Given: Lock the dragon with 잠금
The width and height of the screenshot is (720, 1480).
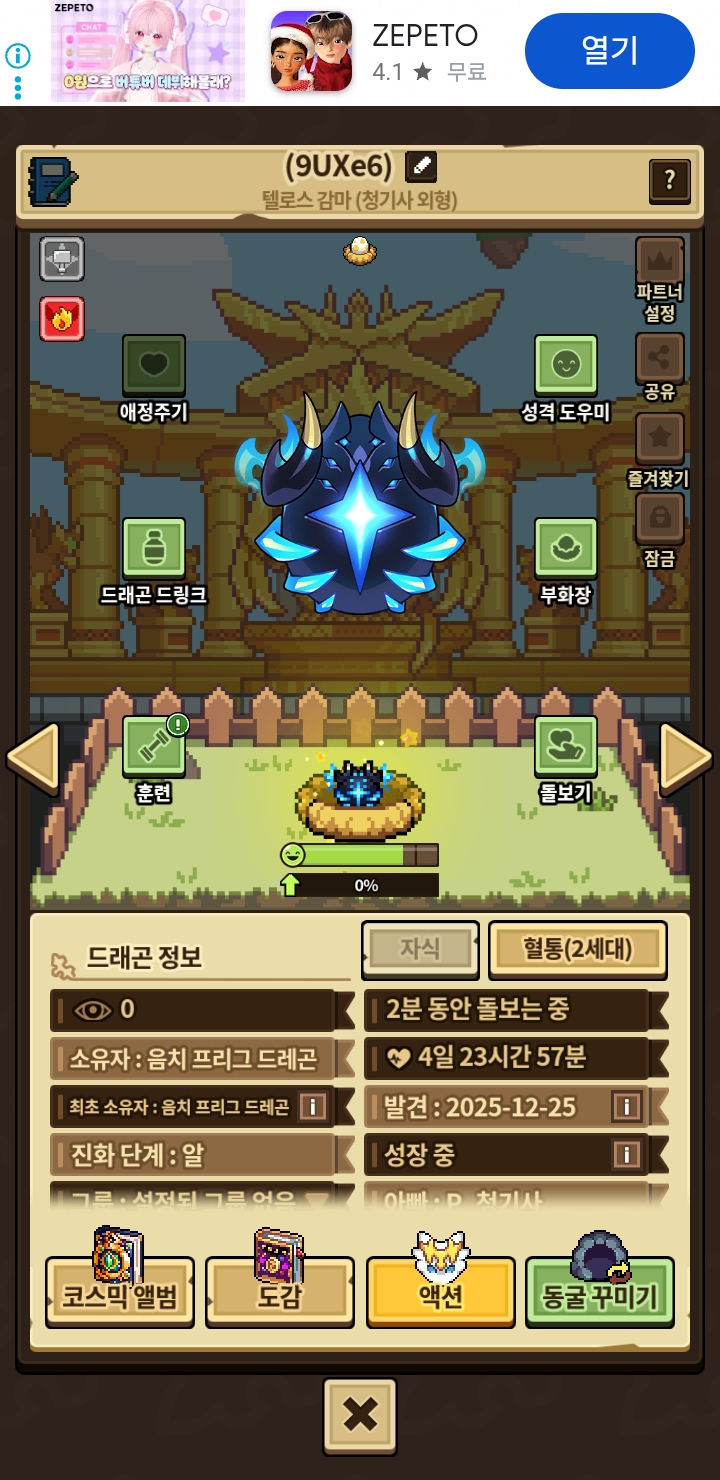Looking at the screenshot, I should 660,520.
